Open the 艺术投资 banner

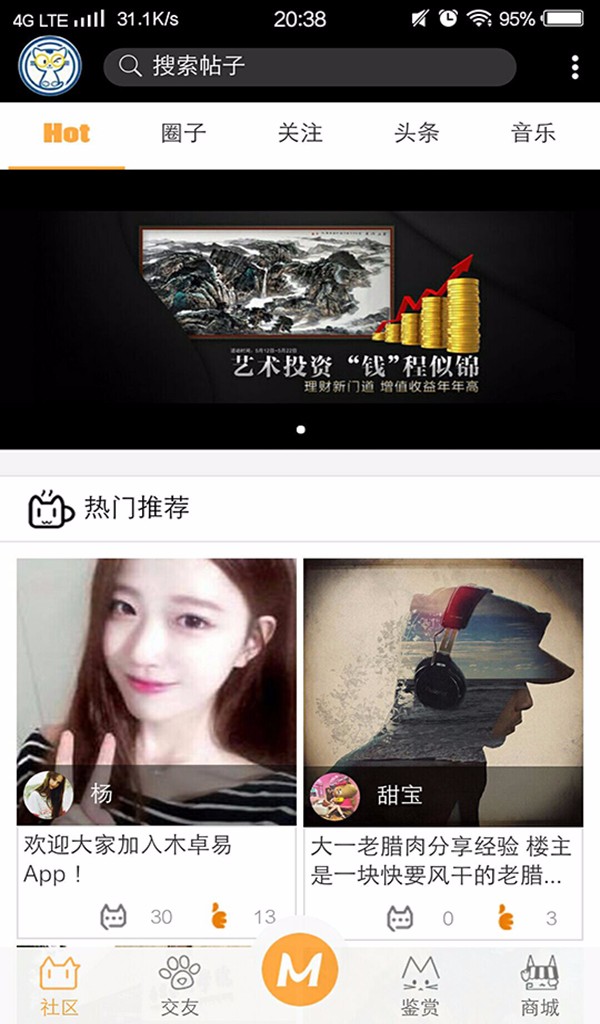pyautogui.click(x=300, y=310)
